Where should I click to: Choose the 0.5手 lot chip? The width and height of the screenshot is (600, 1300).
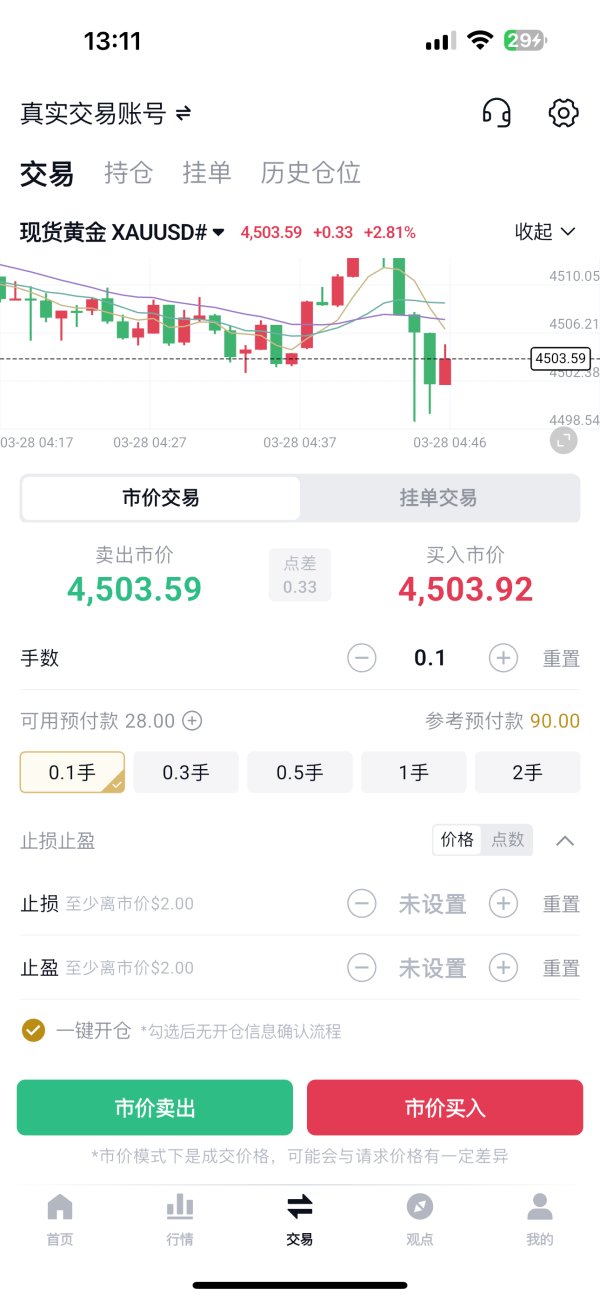coord(300,772)
